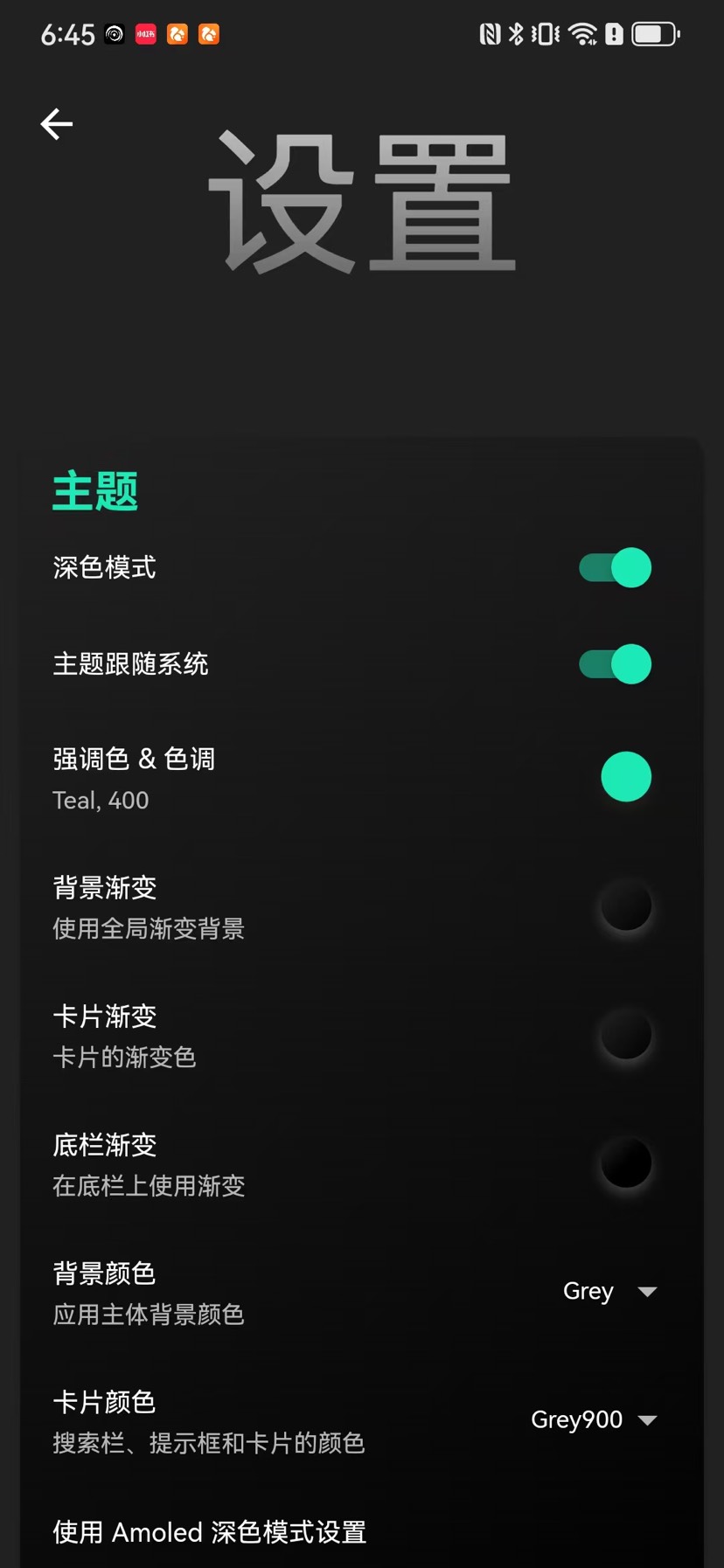This screenshot has height=1568, width=724.
Task: Go back using the arrow icon
Action: click(x=57, y=124)
